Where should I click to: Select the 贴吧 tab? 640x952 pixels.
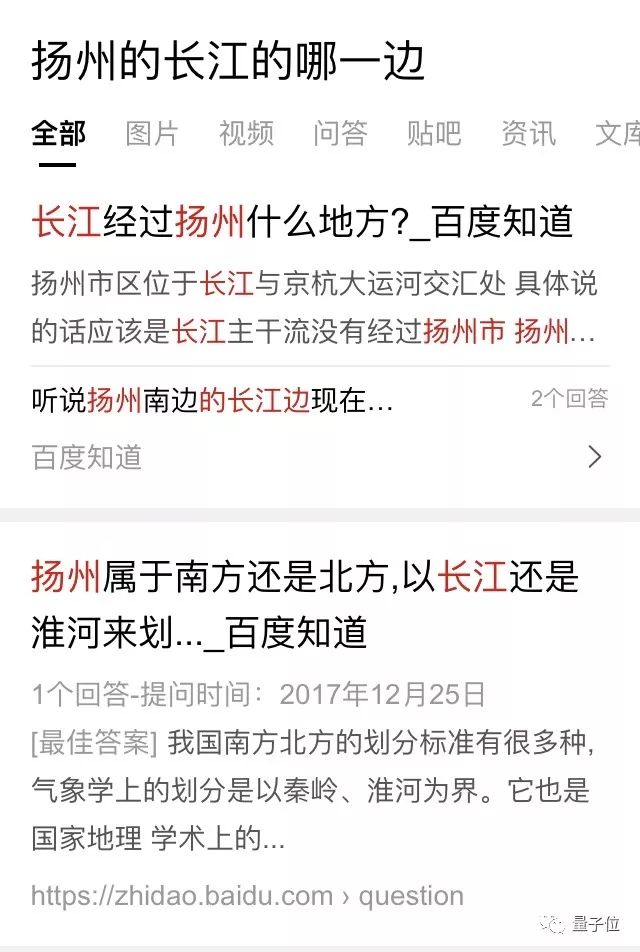pyautogui.click(x=434, y=133)
